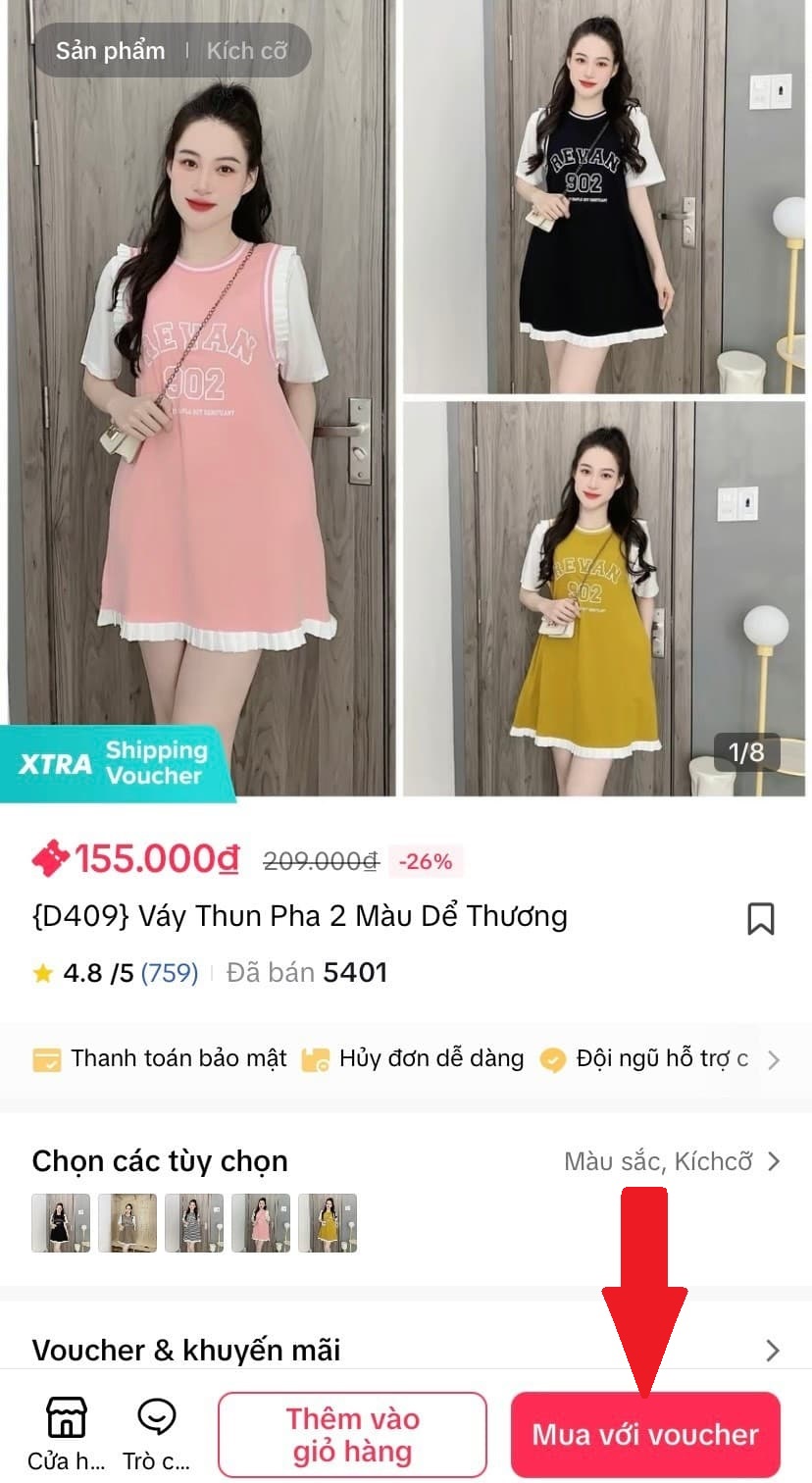Buy now with Mua với voucher
812x1483 pixels.
[645, 1435]
